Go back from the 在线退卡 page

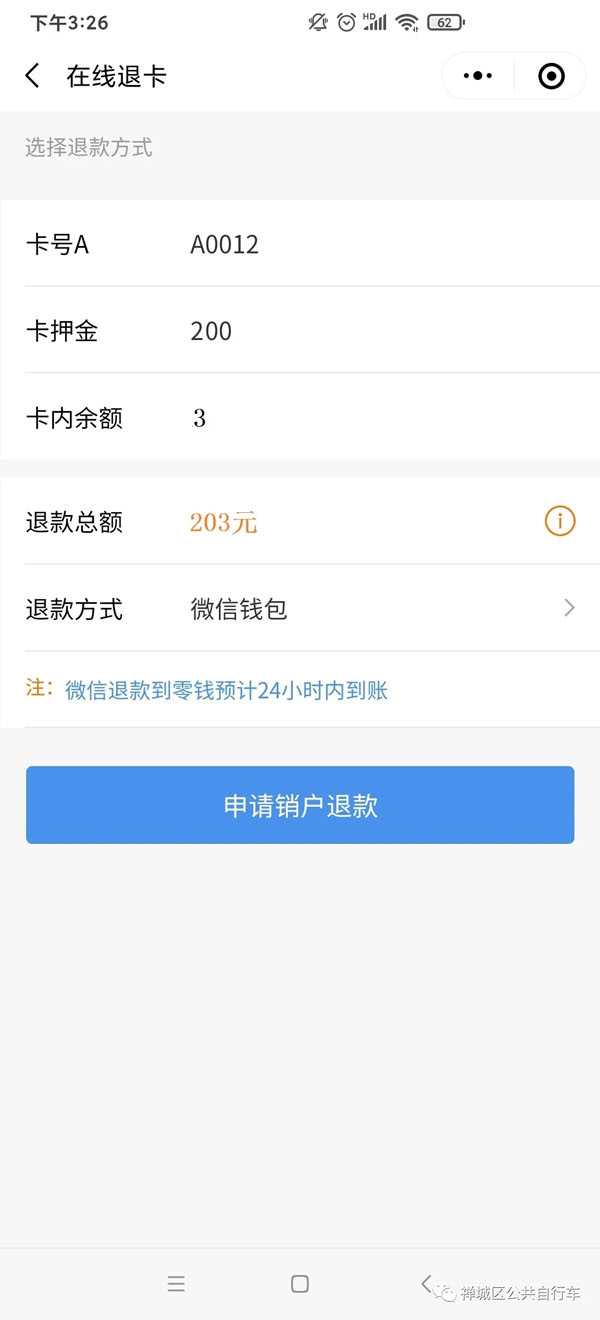(33, 76)
